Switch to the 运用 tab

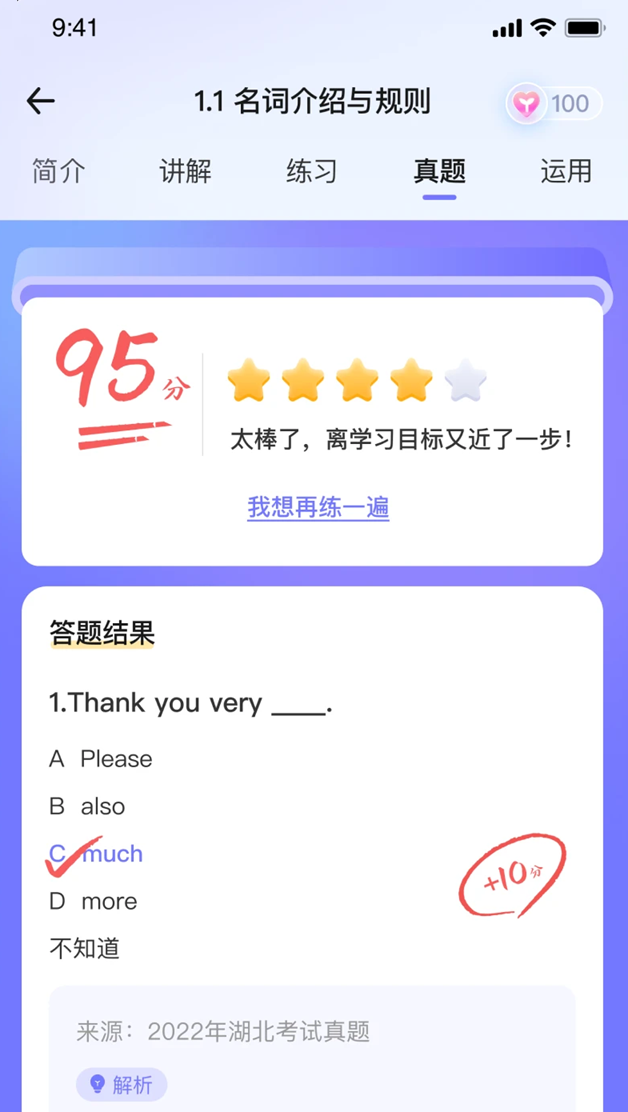coord(566,171)
